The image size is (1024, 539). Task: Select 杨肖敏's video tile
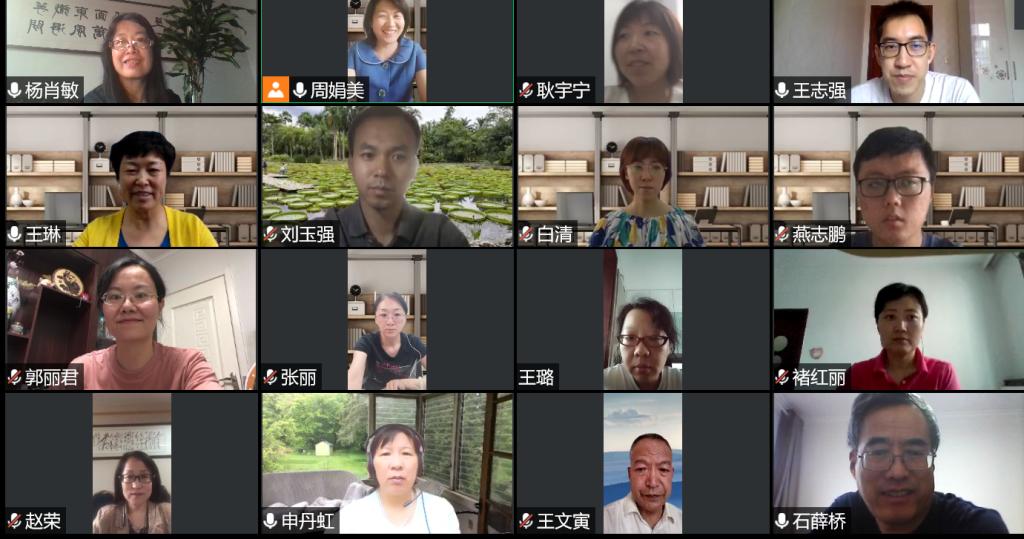(x=131, y=50)
